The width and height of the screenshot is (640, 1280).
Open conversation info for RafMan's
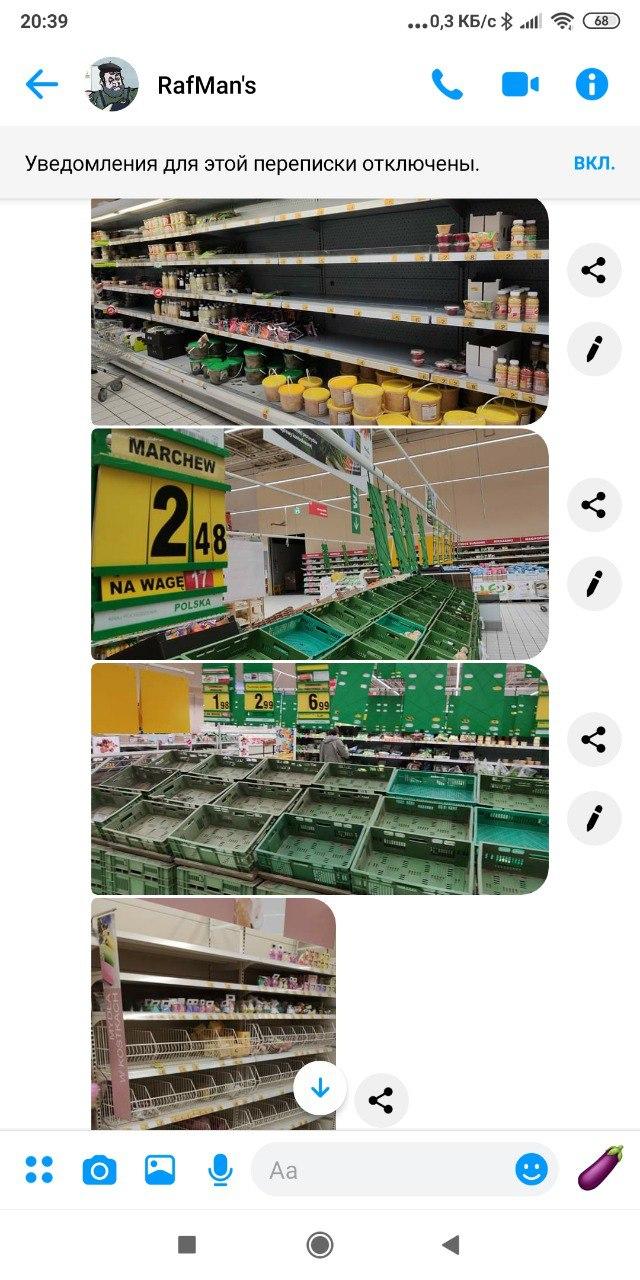click(592, 85)
